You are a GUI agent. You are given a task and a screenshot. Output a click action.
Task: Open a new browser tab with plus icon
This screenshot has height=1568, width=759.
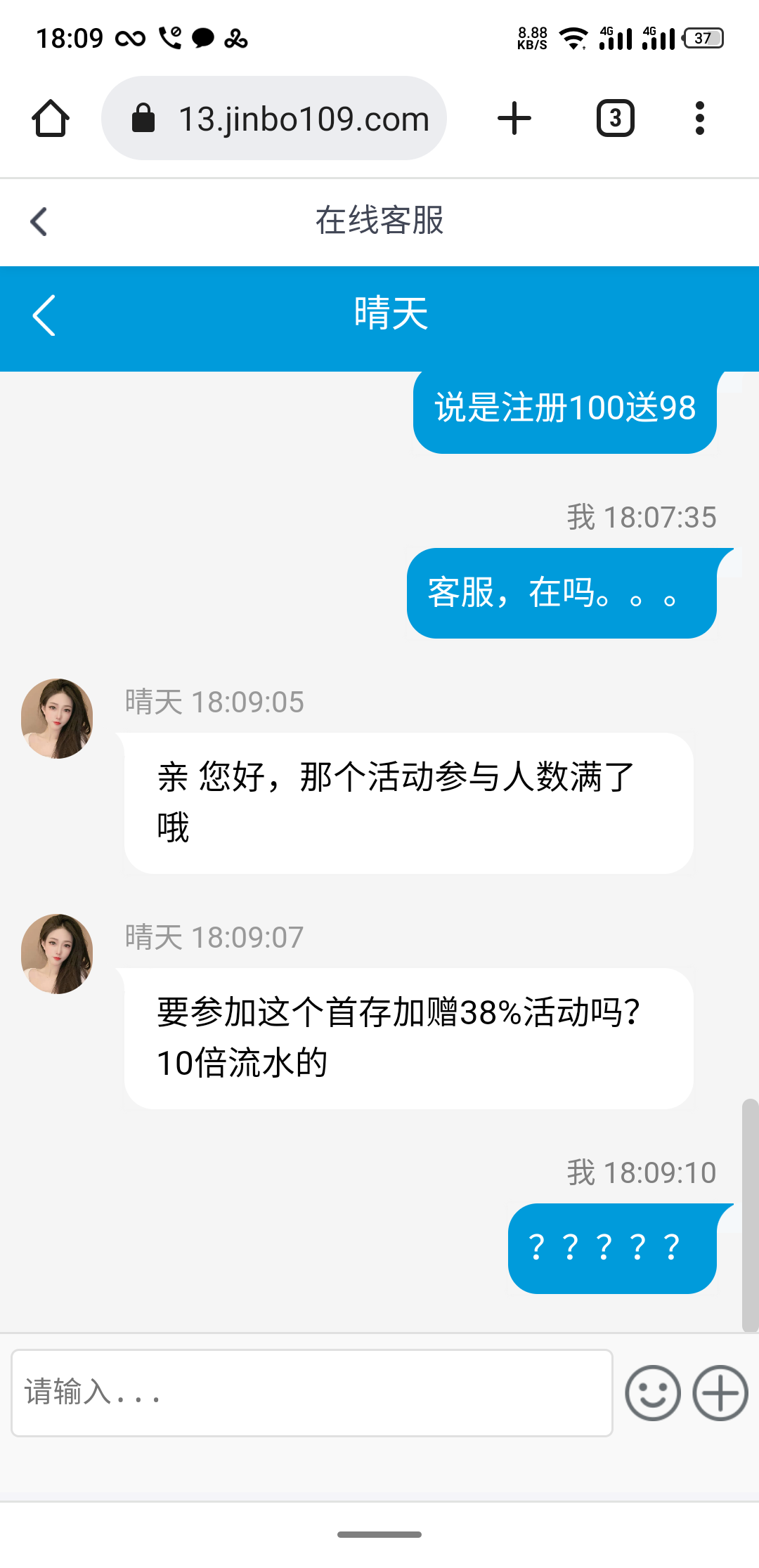[x=514, y=117]
